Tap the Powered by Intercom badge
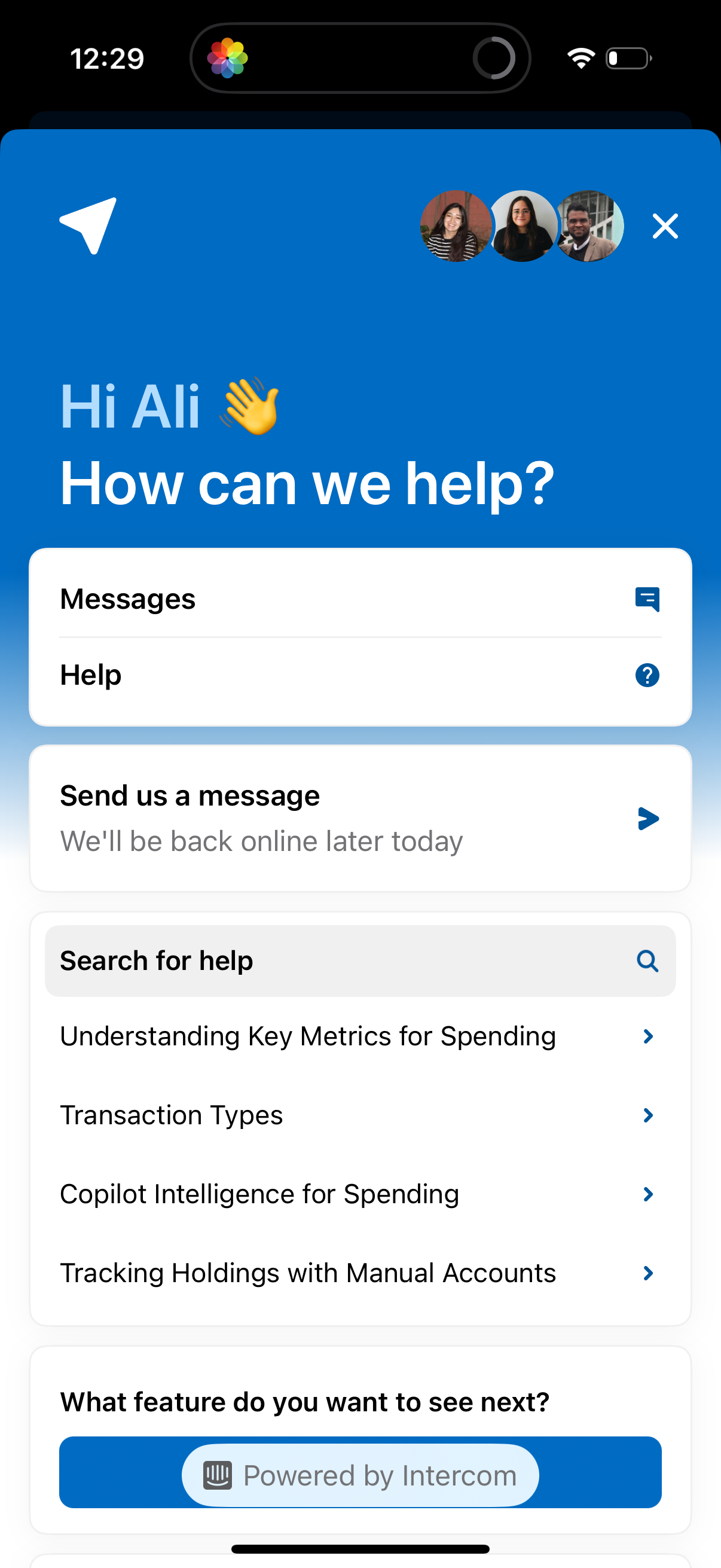Viewport: 721px width, 1568px height. click(x=360, y=1475)
